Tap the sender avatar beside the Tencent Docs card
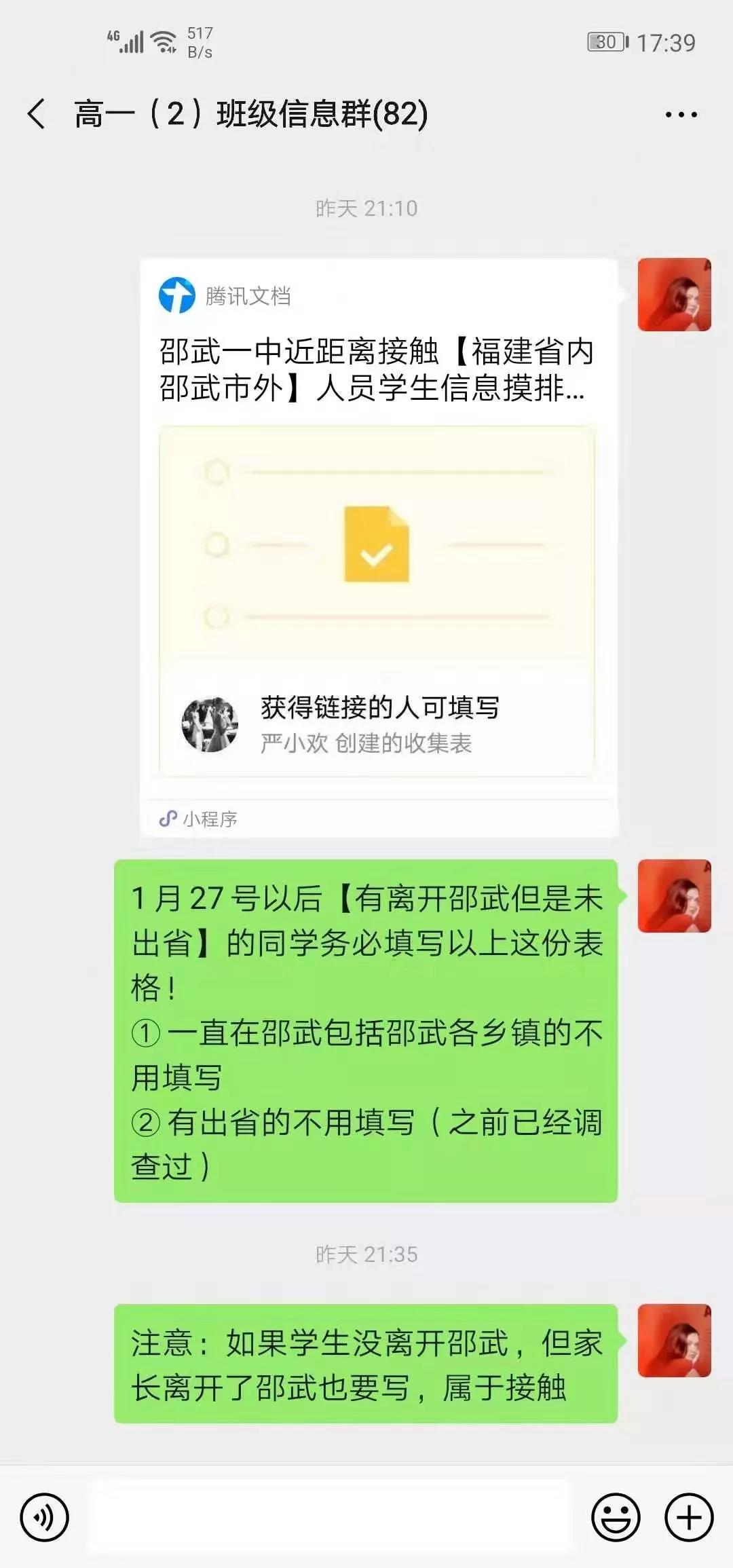 (674, 295)
